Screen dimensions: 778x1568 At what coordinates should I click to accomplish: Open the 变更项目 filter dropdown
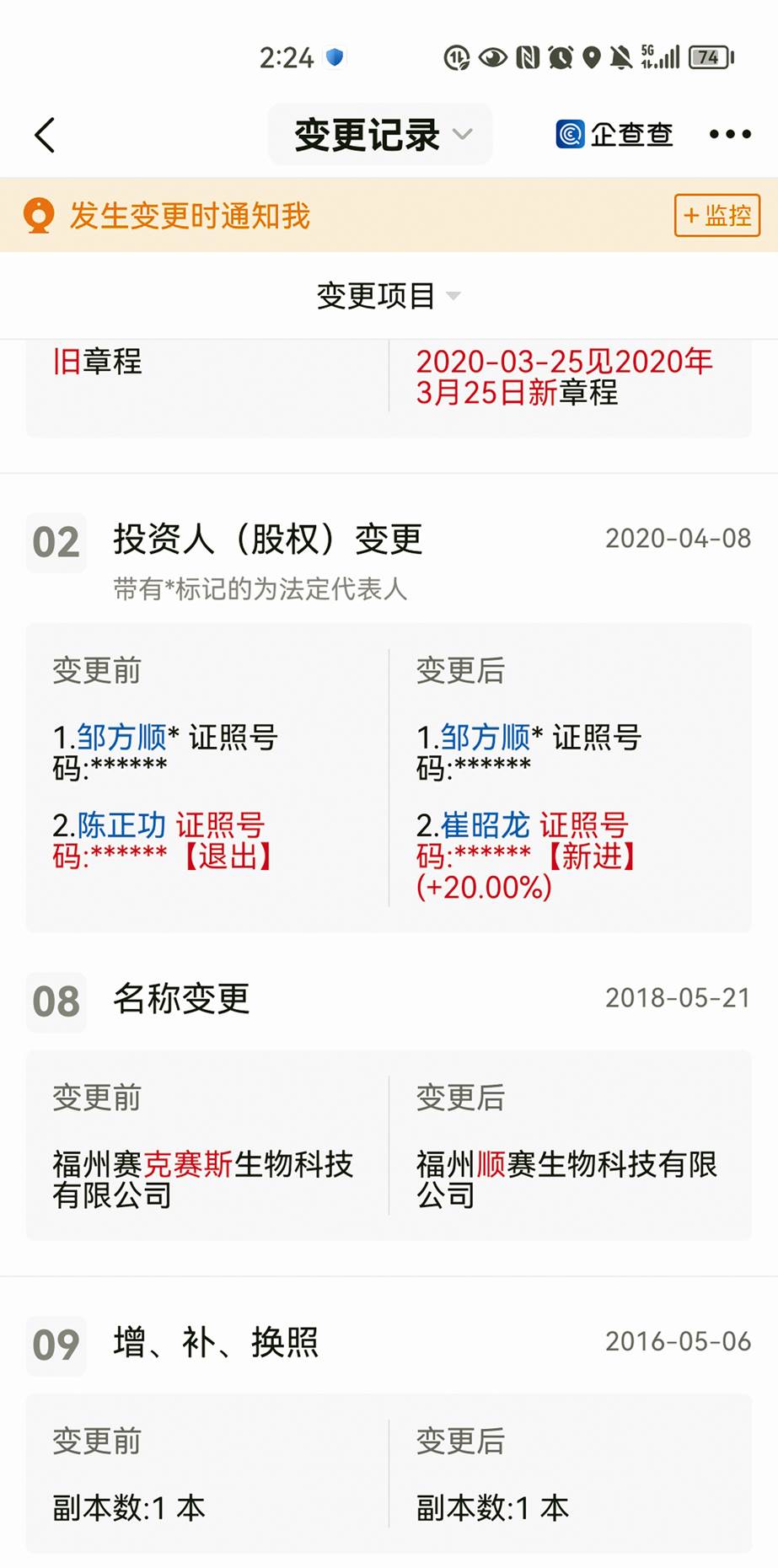(388, 296)
